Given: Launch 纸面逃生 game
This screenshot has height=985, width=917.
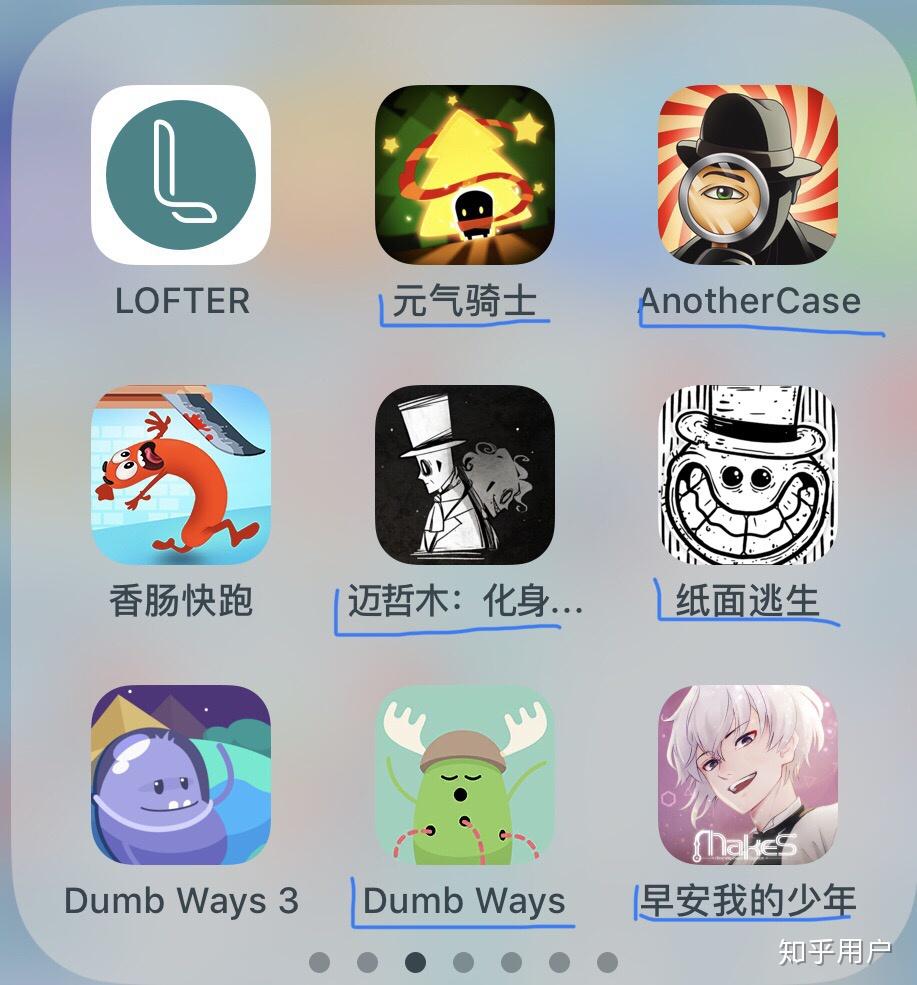Looking at the screenshot, I should click(747, 475).
